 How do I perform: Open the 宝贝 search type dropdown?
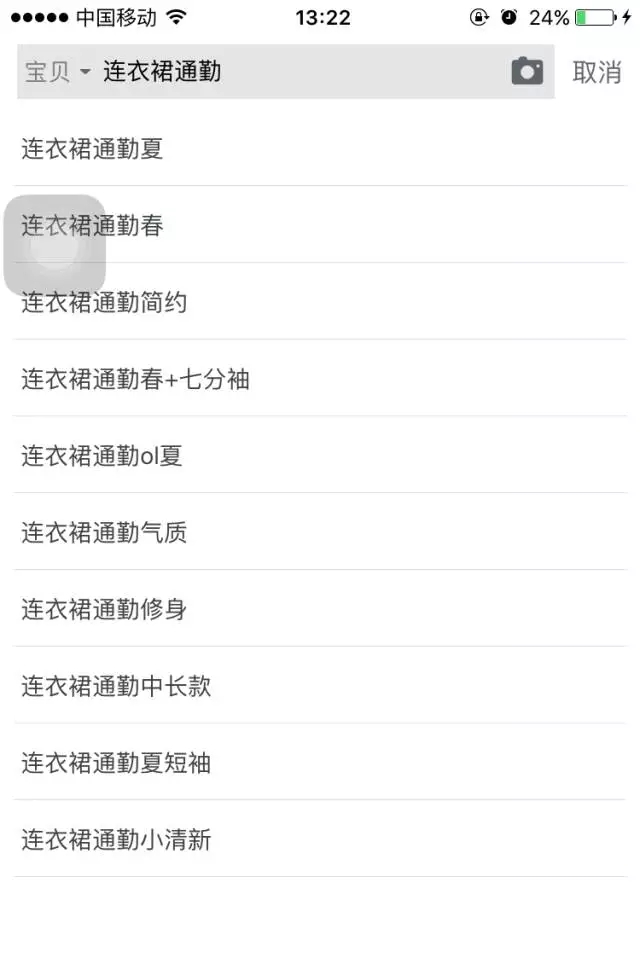[x=57, y=72]
